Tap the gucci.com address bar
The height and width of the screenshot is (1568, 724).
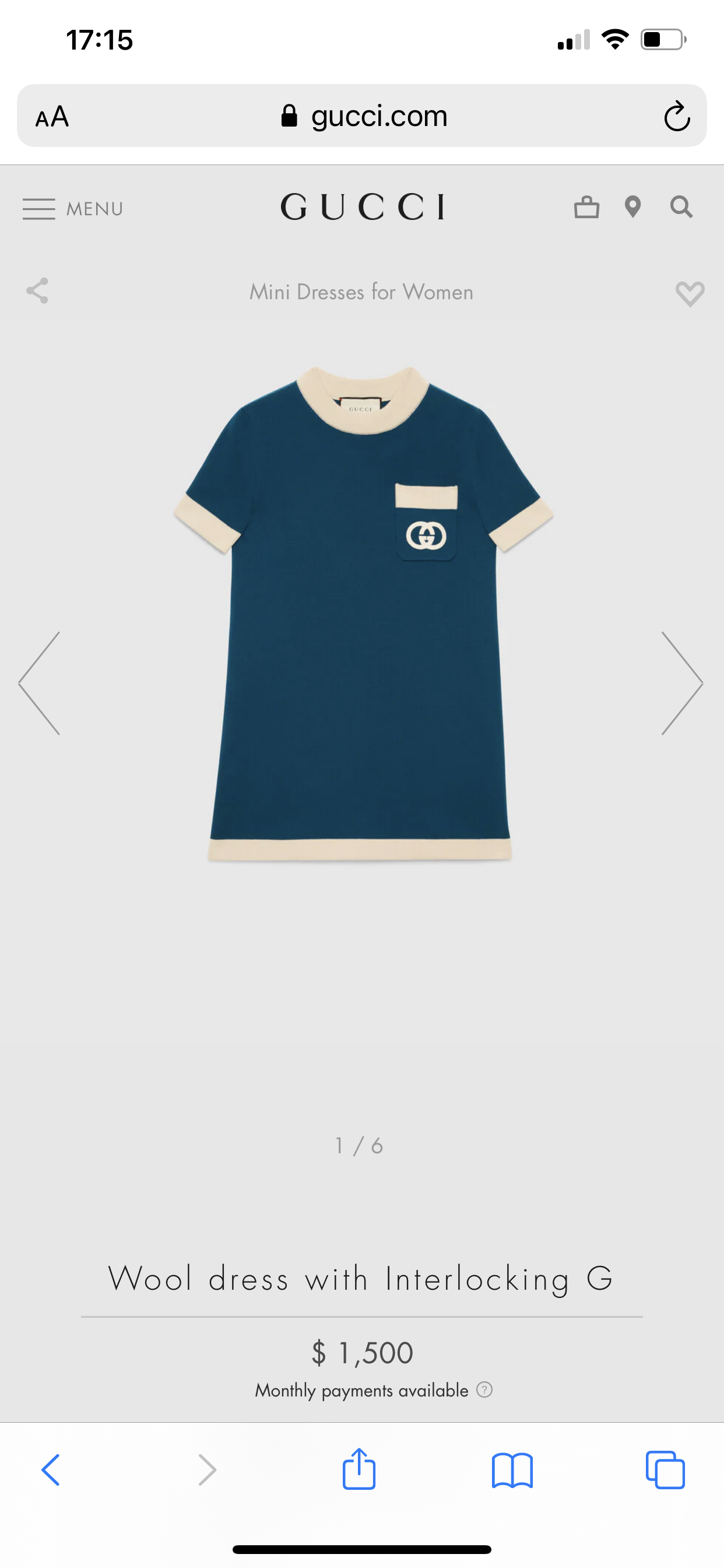[x=363, y=116]
